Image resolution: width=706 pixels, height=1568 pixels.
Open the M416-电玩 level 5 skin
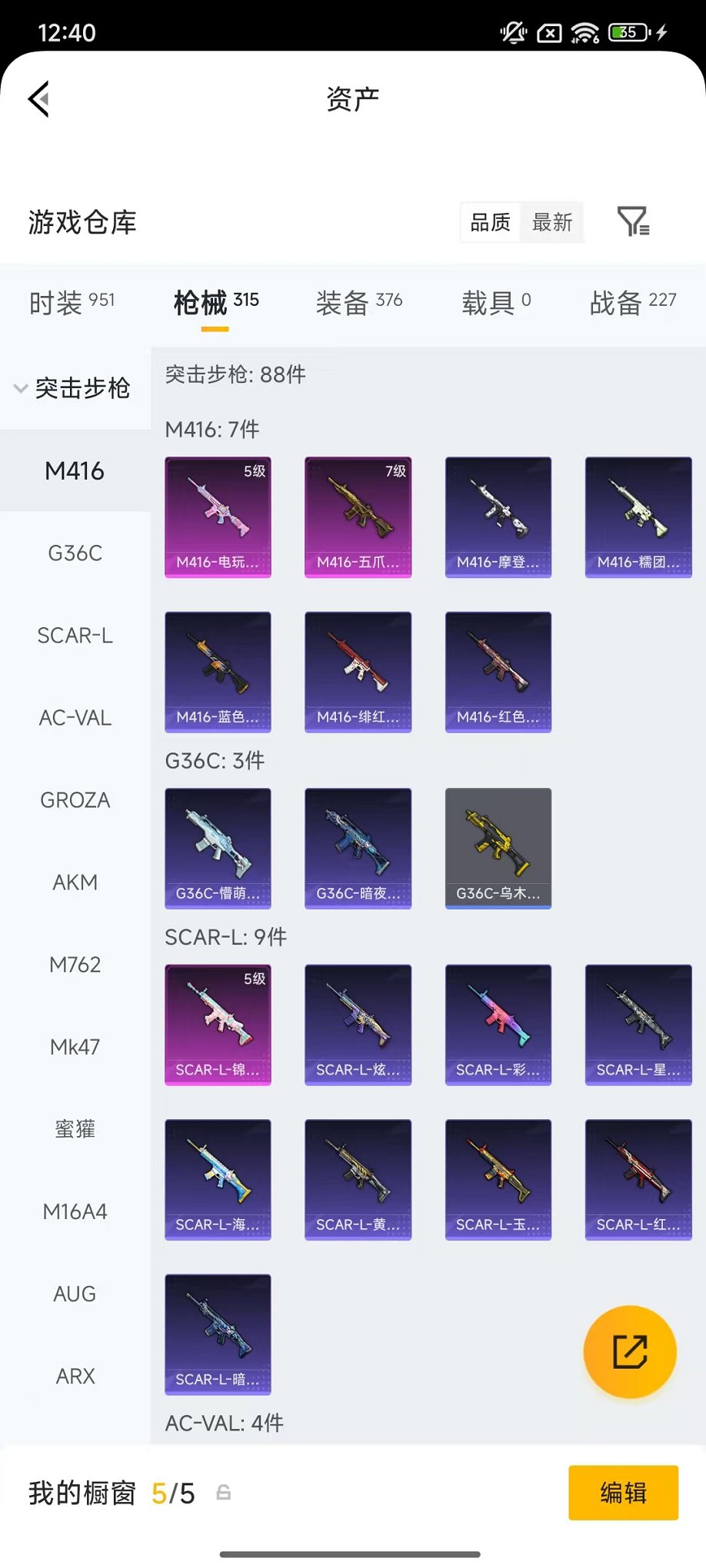[x=218, y=517]
